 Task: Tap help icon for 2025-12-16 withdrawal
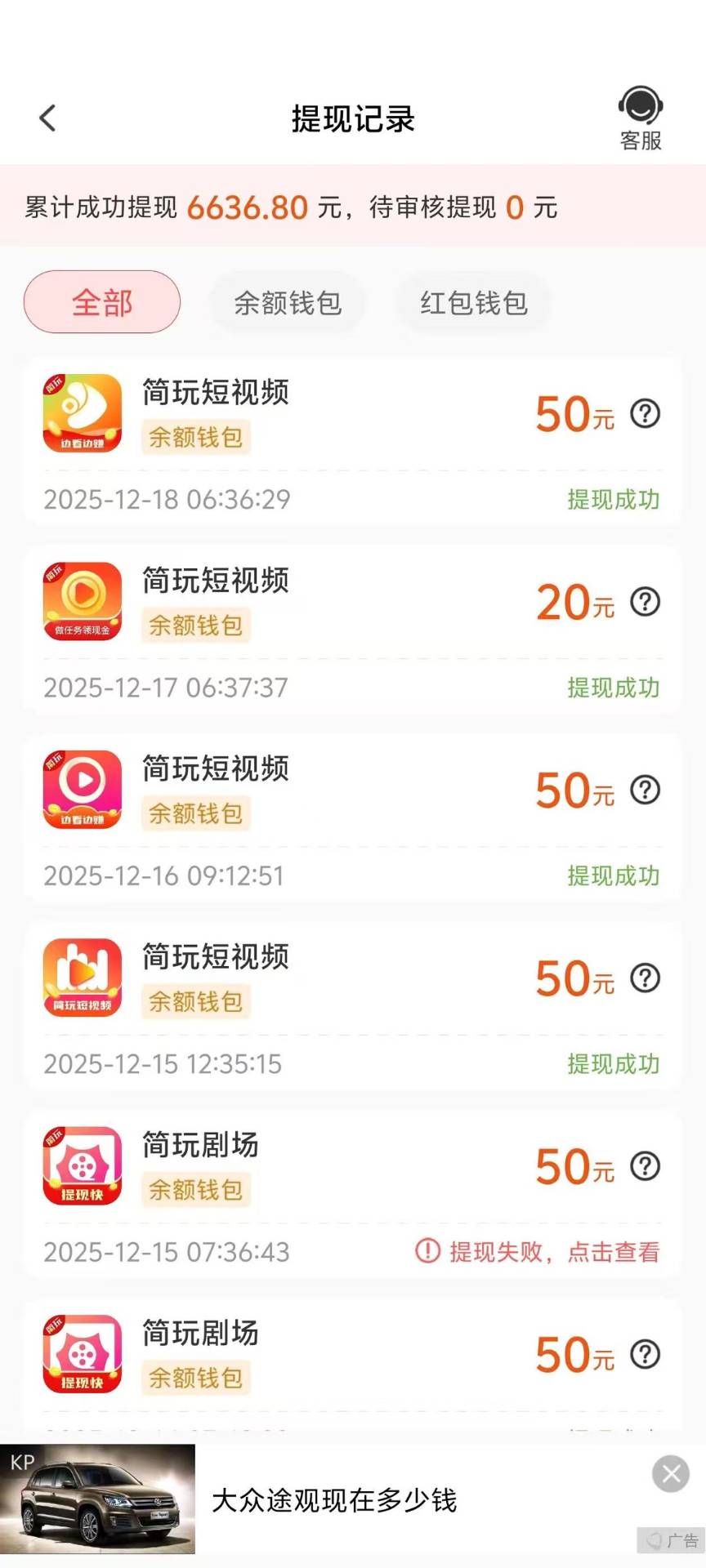646,791
